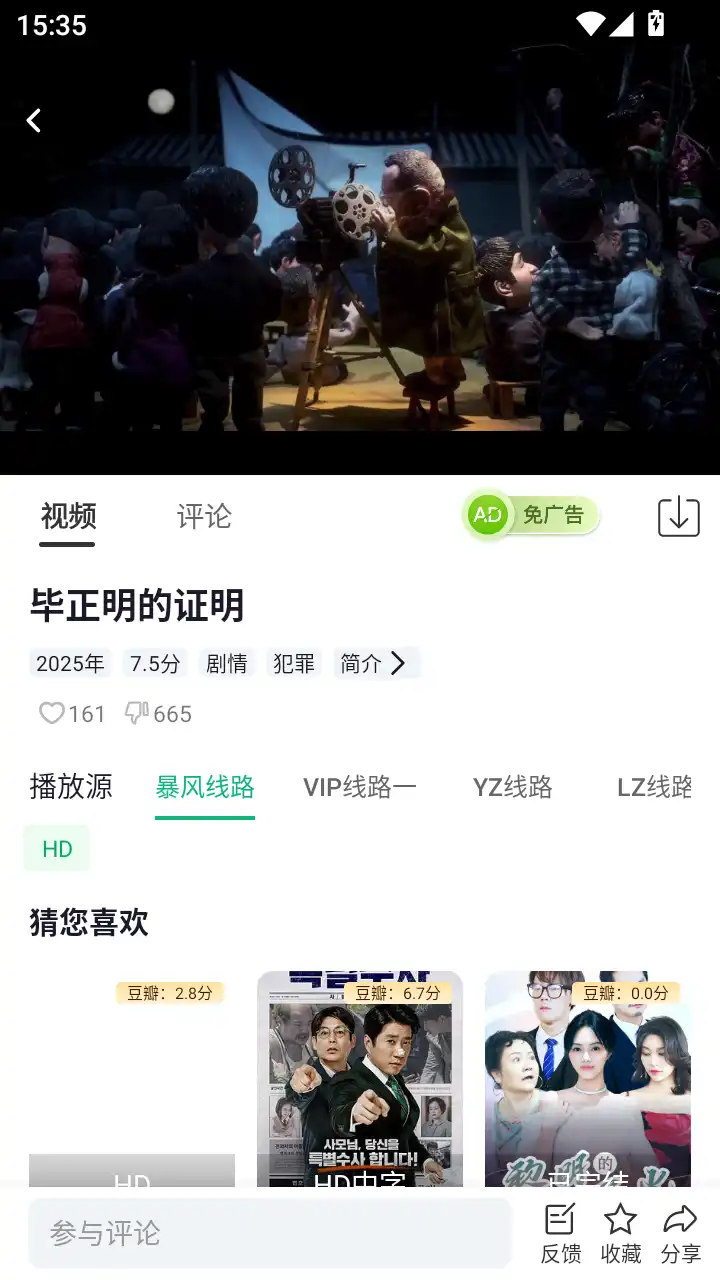The height and width of the screenshot is (1280, 720).
Task: Expand the 简介 synopsis section
Action: point(376,663)
